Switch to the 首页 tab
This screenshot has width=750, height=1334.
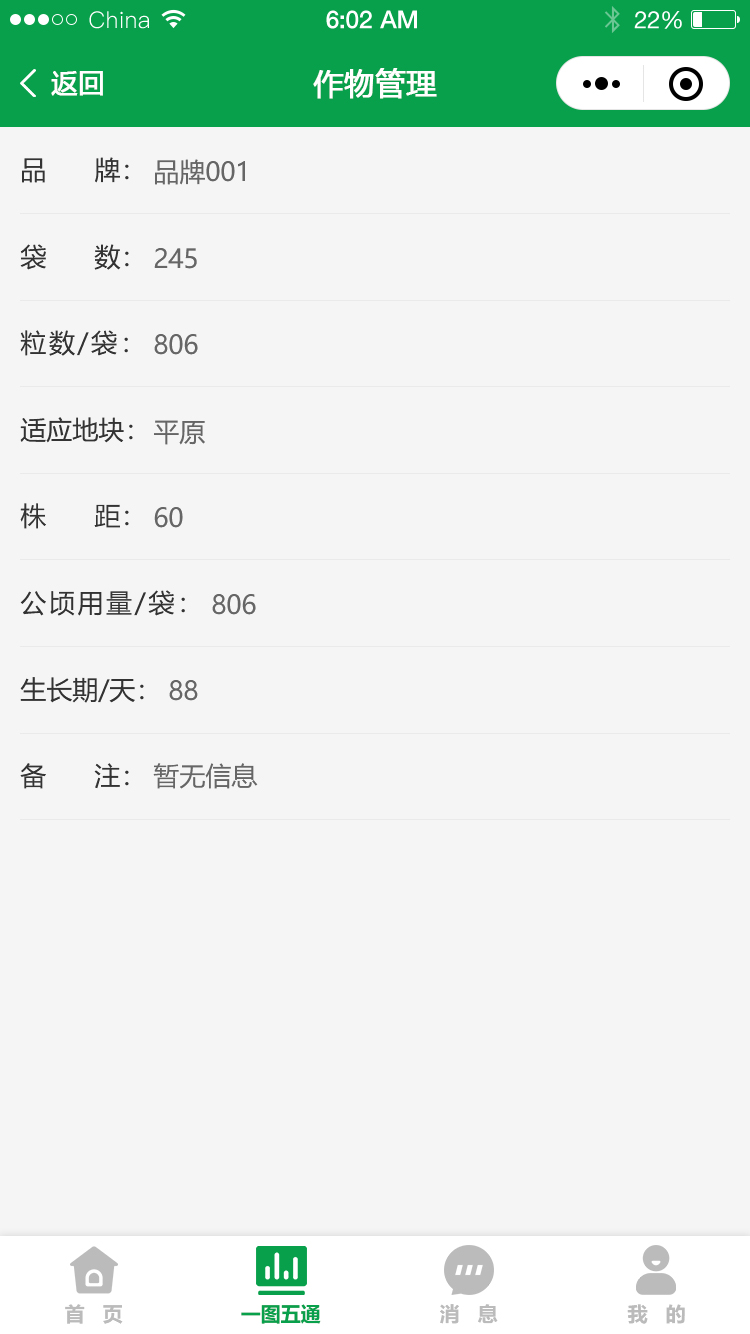[x=94, y=1285]
